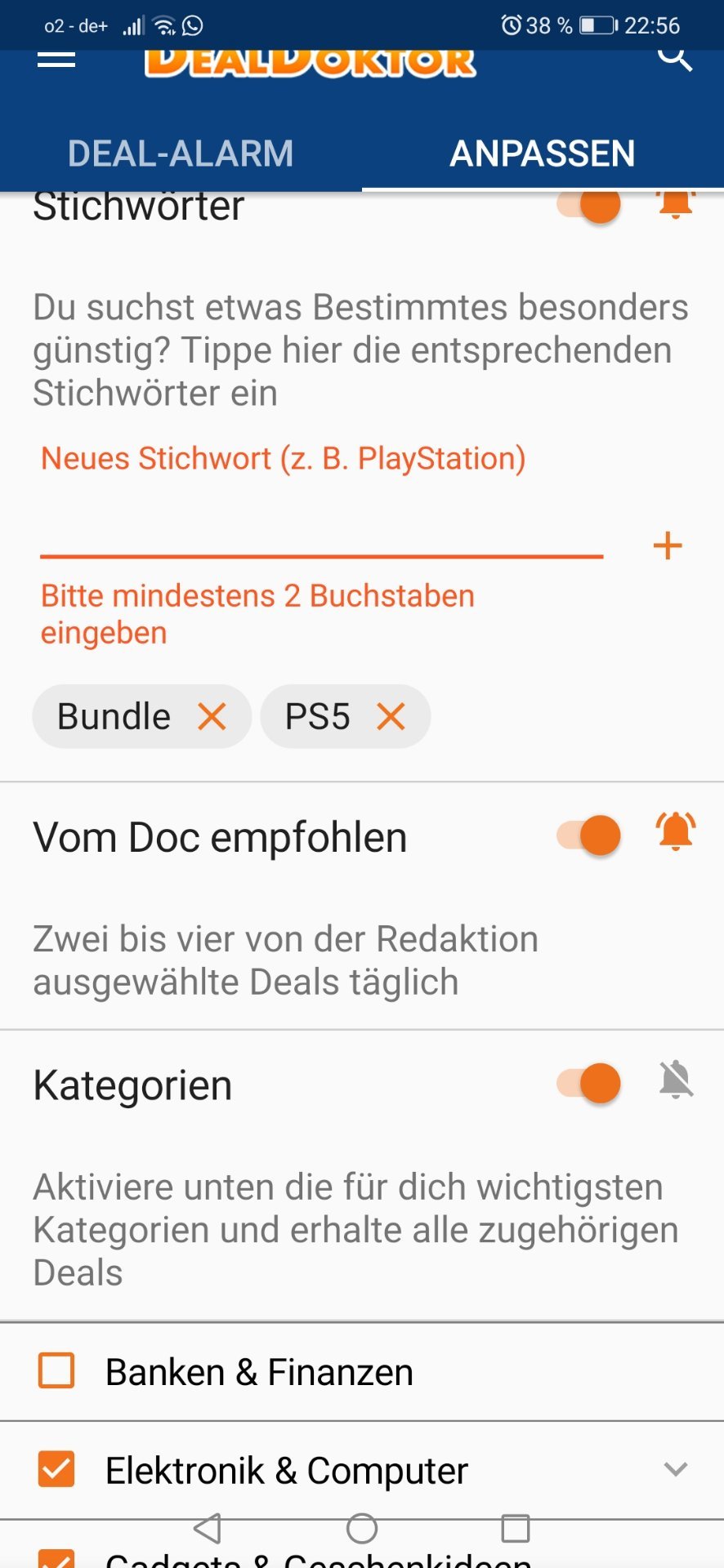Check the Banken & Finanzen checkbox
The width and height of the screenshot is (724, 1568).
click(56, 1371)
